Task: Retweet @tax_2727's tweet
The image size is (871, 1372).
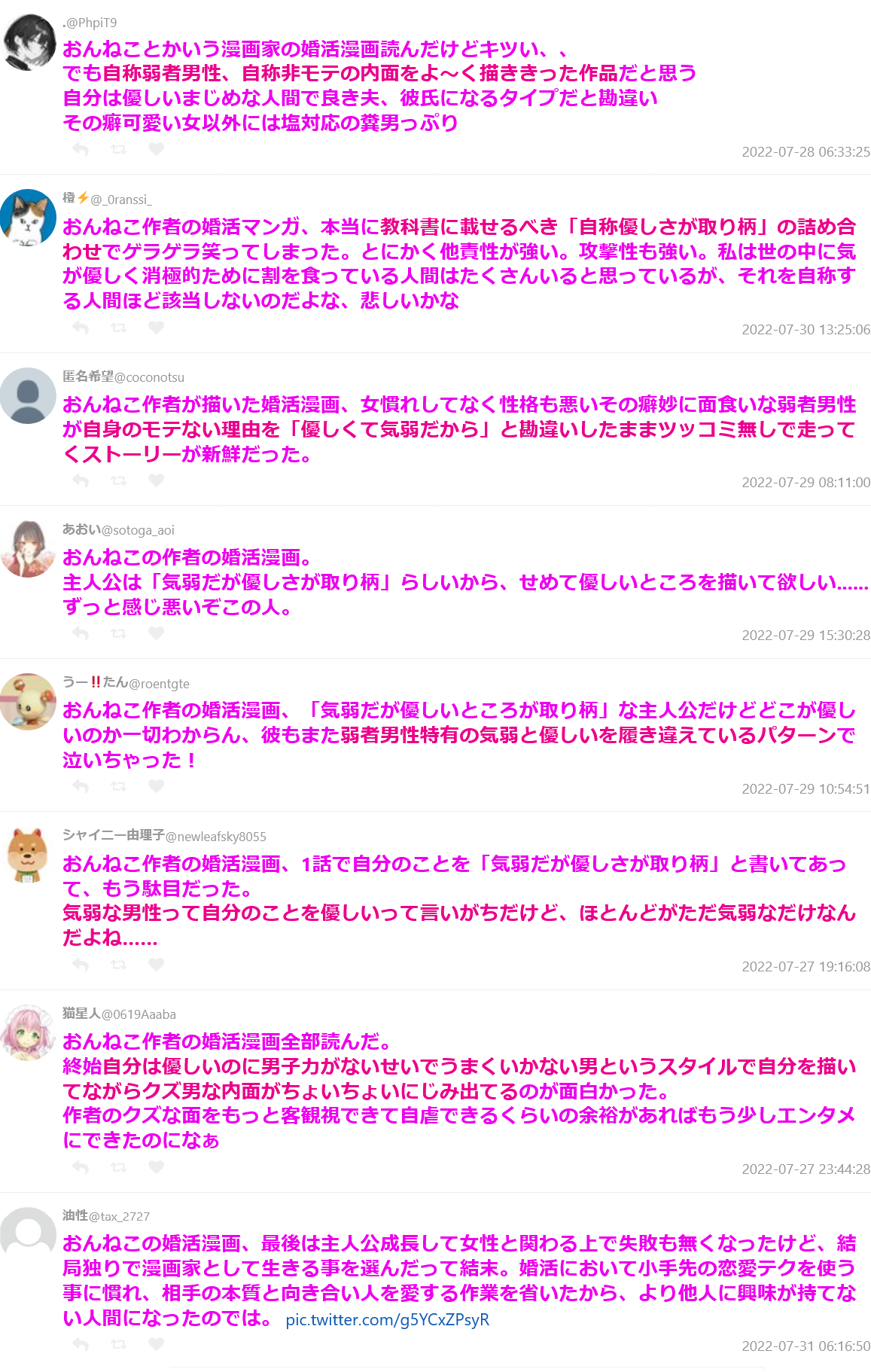Action: point(118,1344)
